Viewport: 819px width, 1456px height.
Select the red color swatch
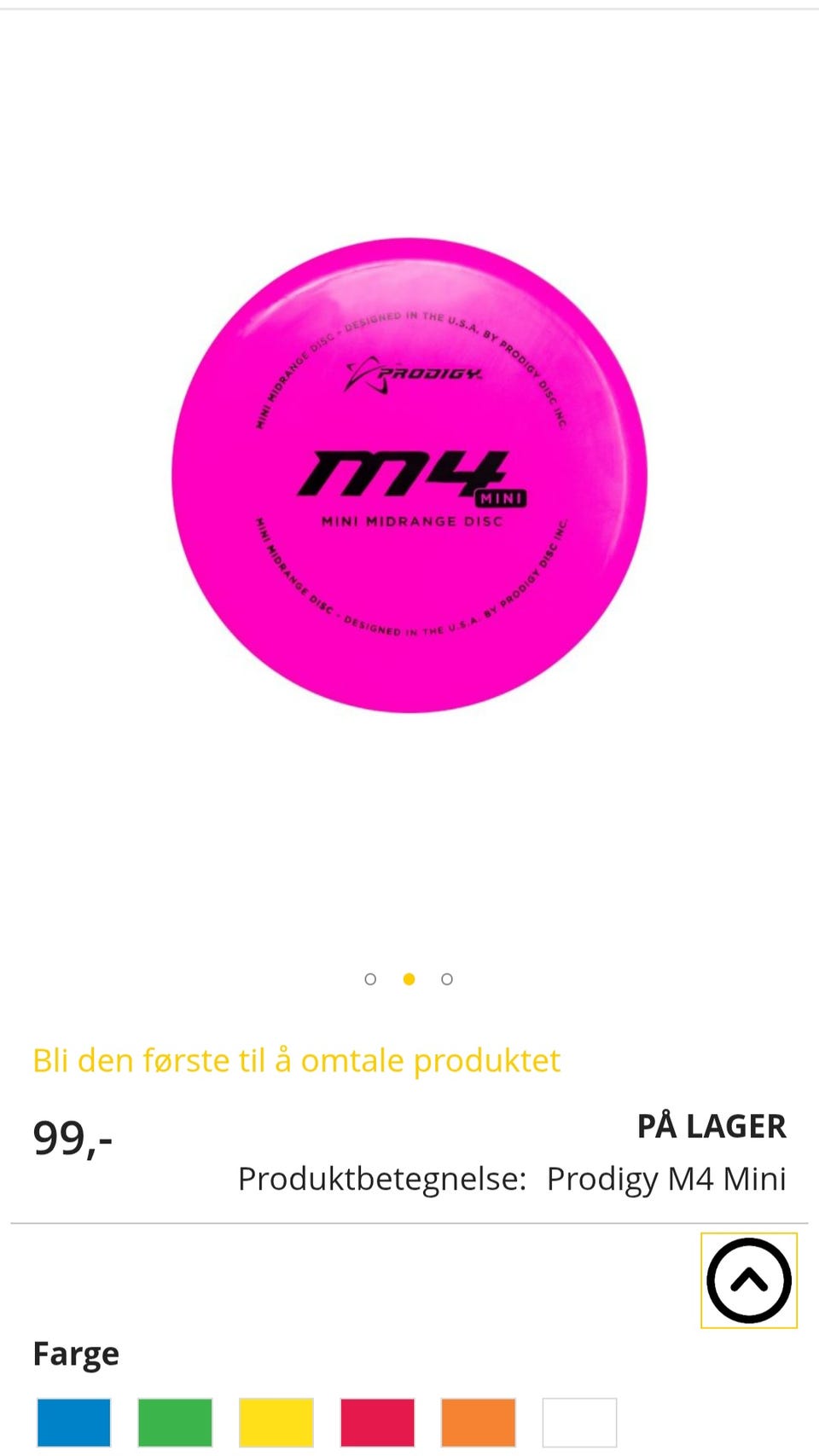377,1423
